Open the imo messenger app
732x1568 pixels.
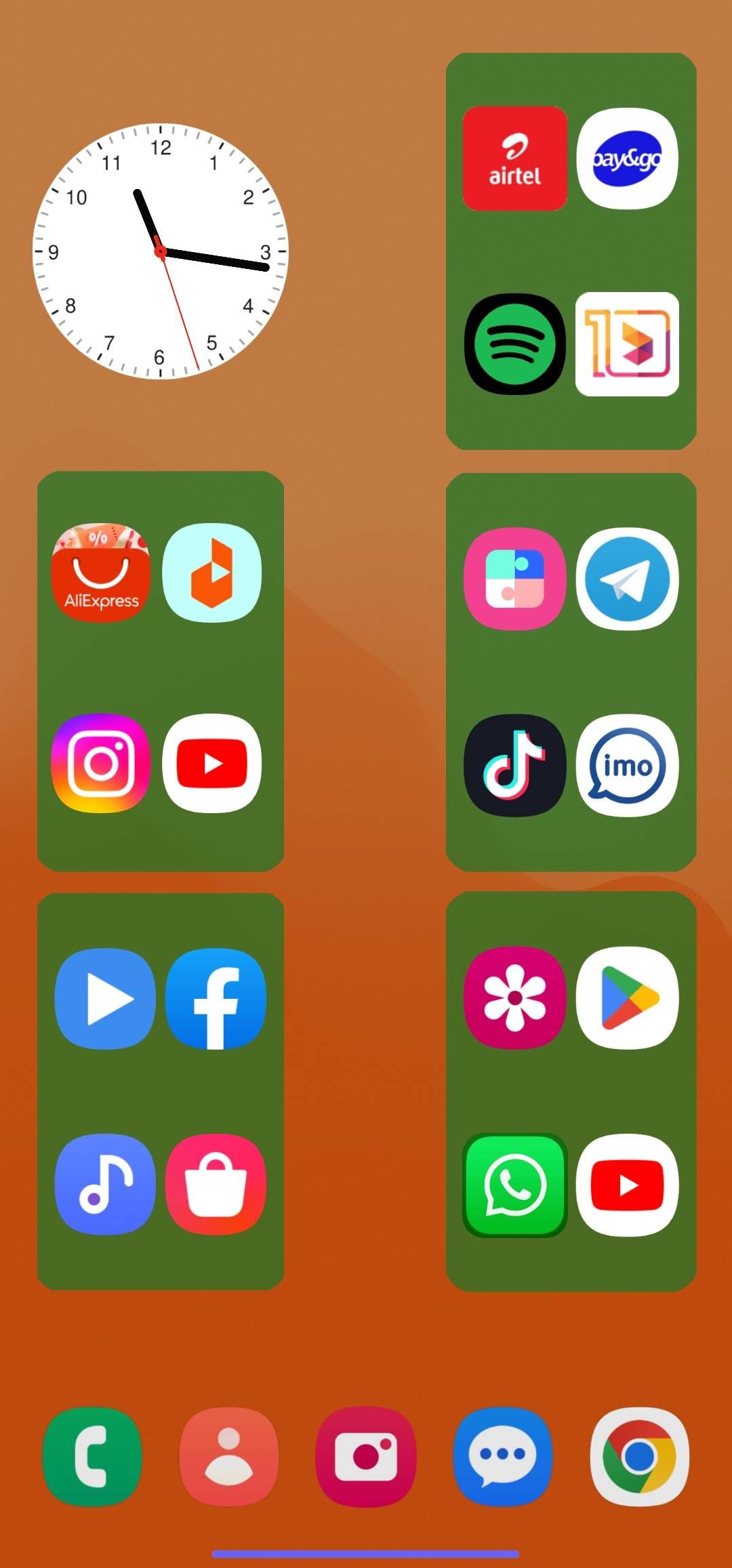(x=628, y=764)
